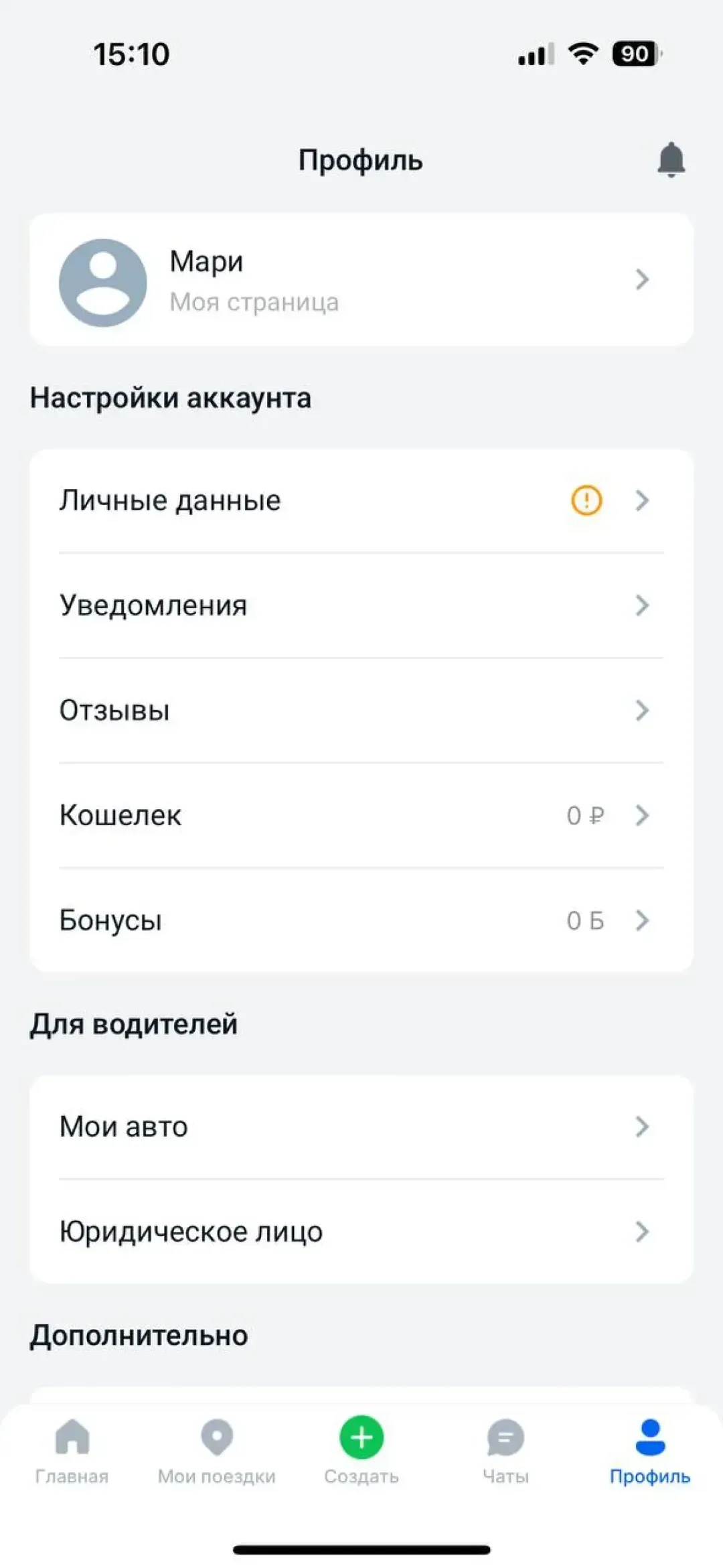Go to Уведомления settings

click(361, 605)
